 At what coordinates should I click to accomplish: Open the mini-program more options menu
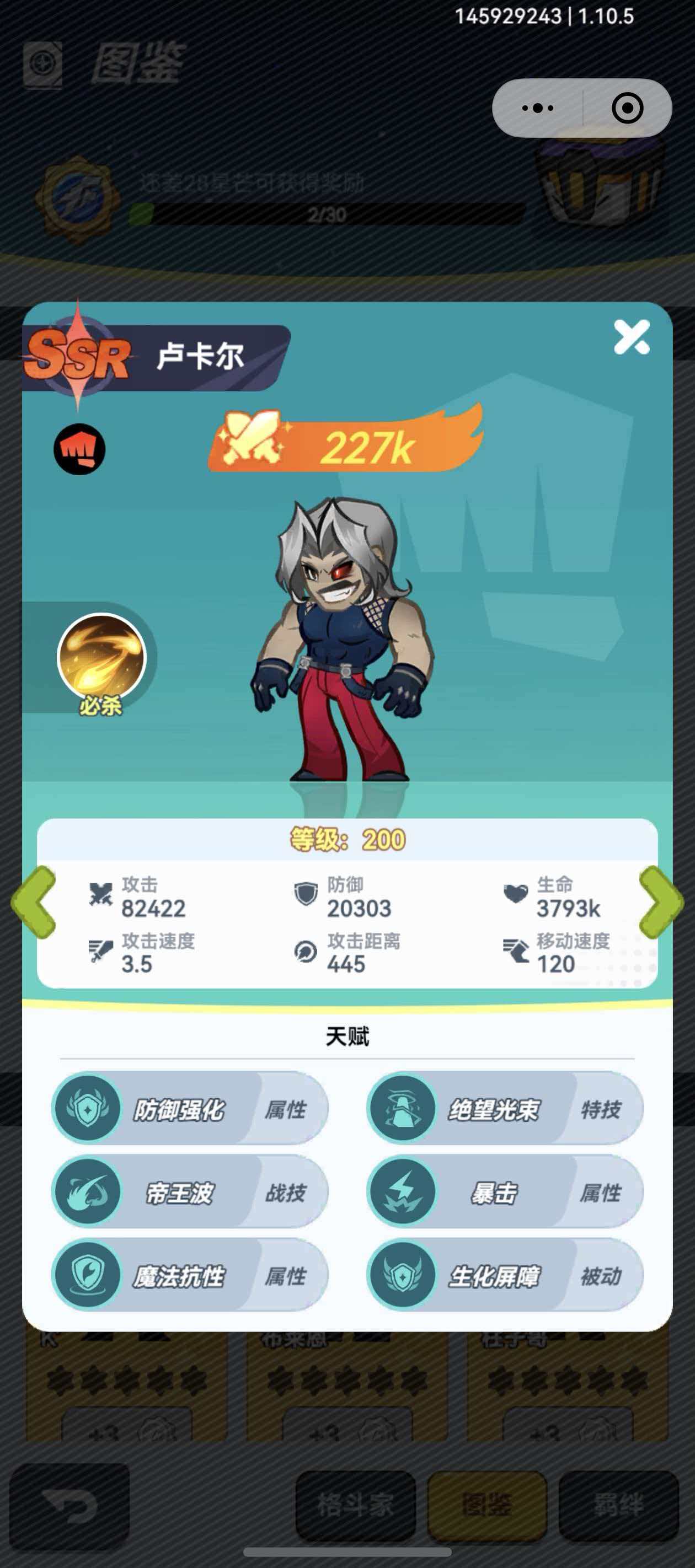(538, 109)
